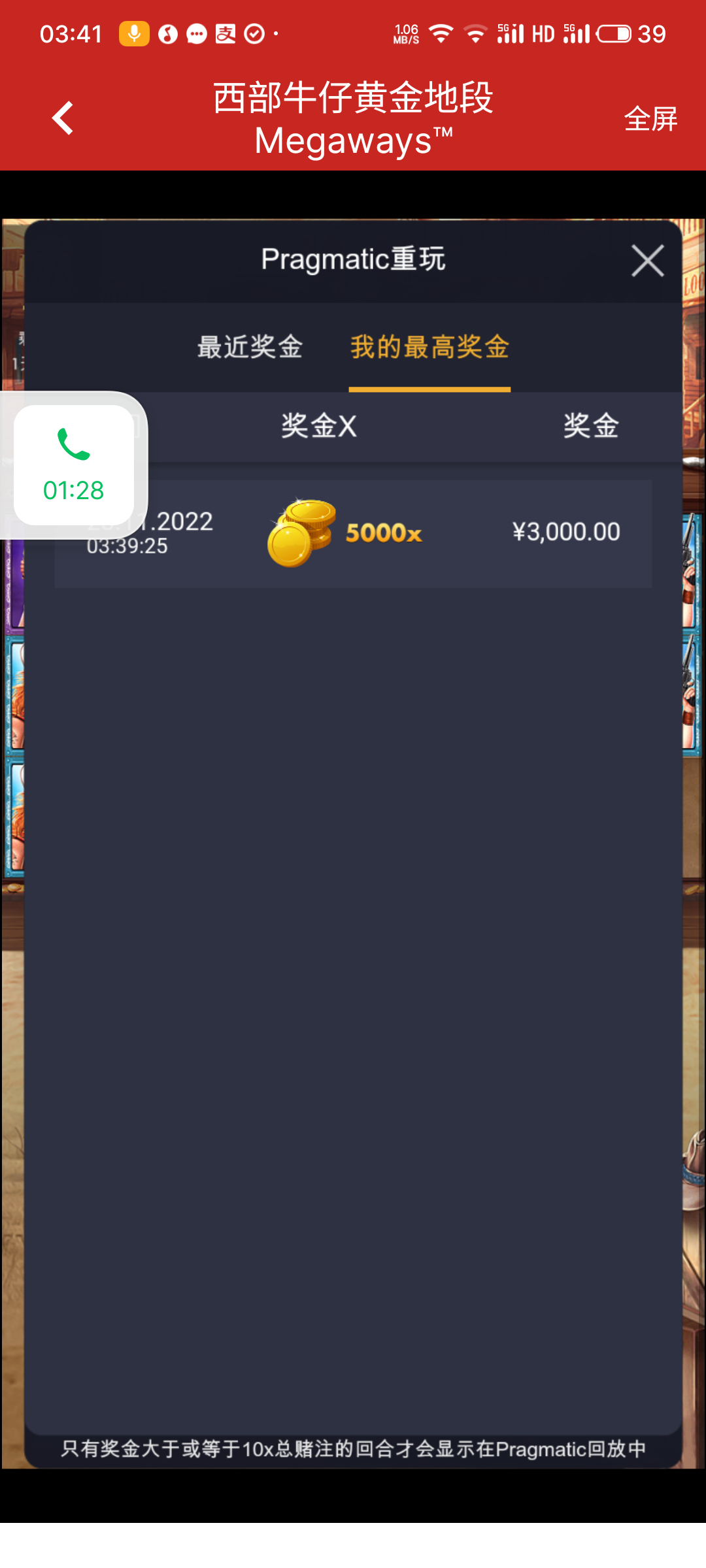Select the 我的最高奖金 tab

[x=429, y=347]
